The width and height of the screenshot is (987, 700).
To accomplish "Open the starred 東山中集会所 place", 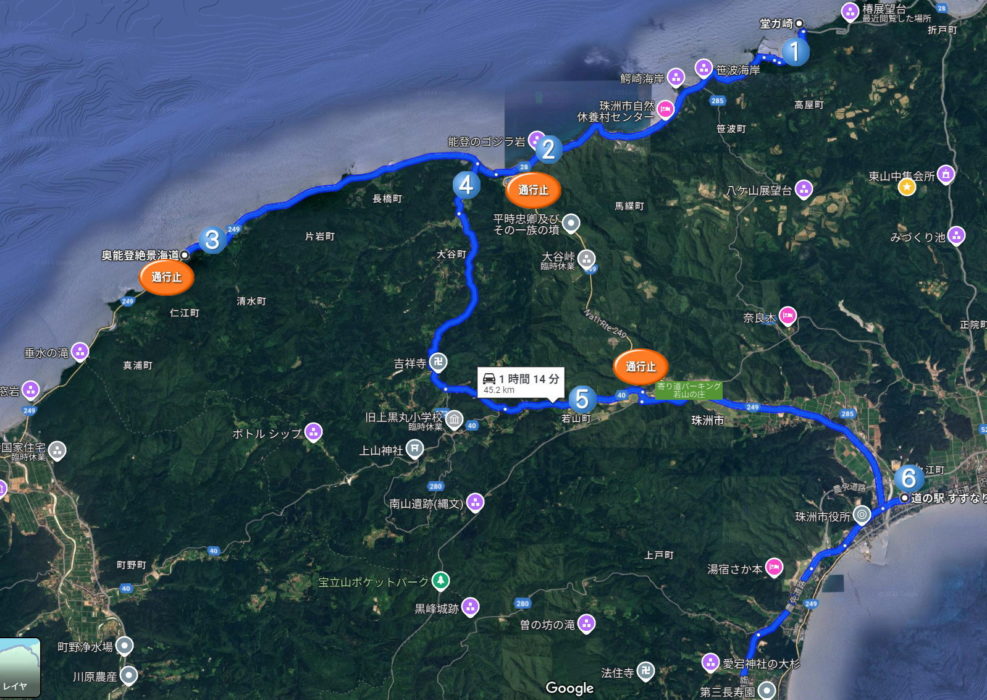I will tap(906, 186).
